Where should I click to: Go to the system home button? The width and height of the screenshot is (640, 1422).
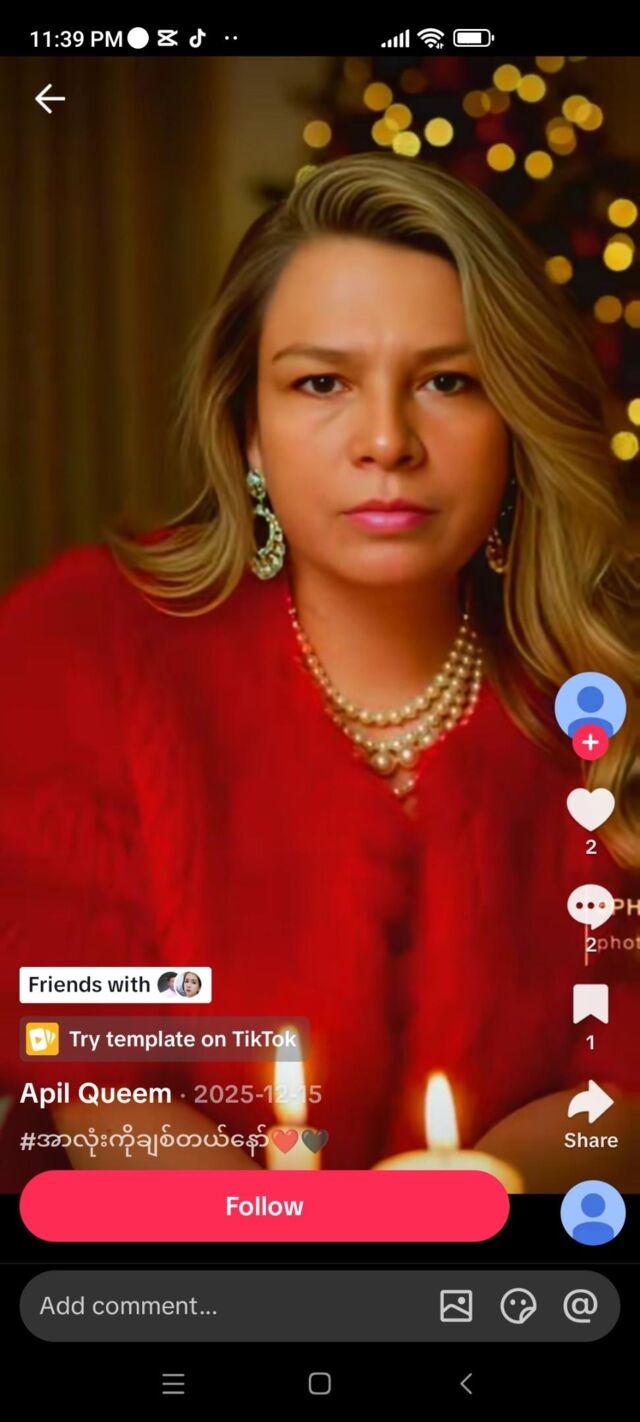tap(320, 1384)
